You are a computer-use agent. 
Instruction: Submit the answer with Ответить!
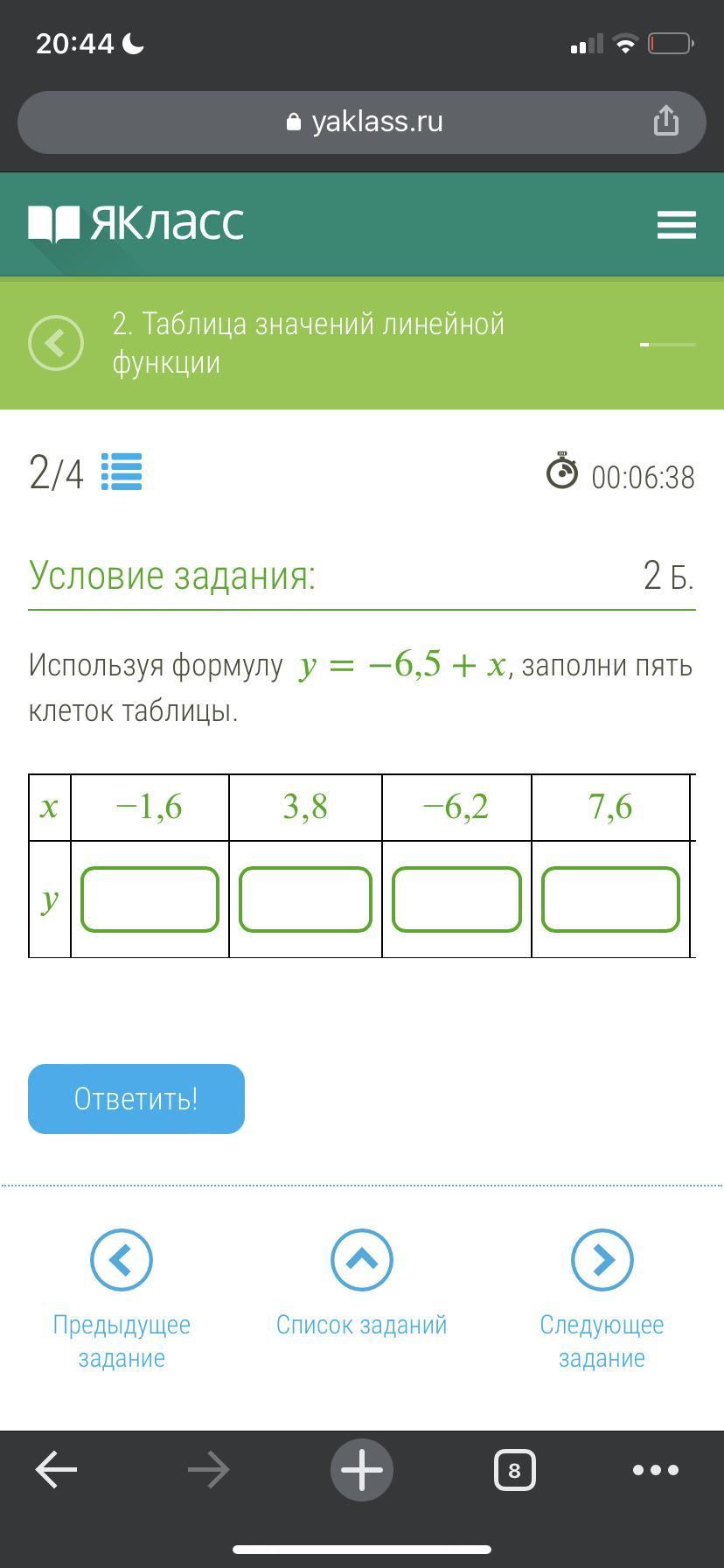[x=136, y=1099]
